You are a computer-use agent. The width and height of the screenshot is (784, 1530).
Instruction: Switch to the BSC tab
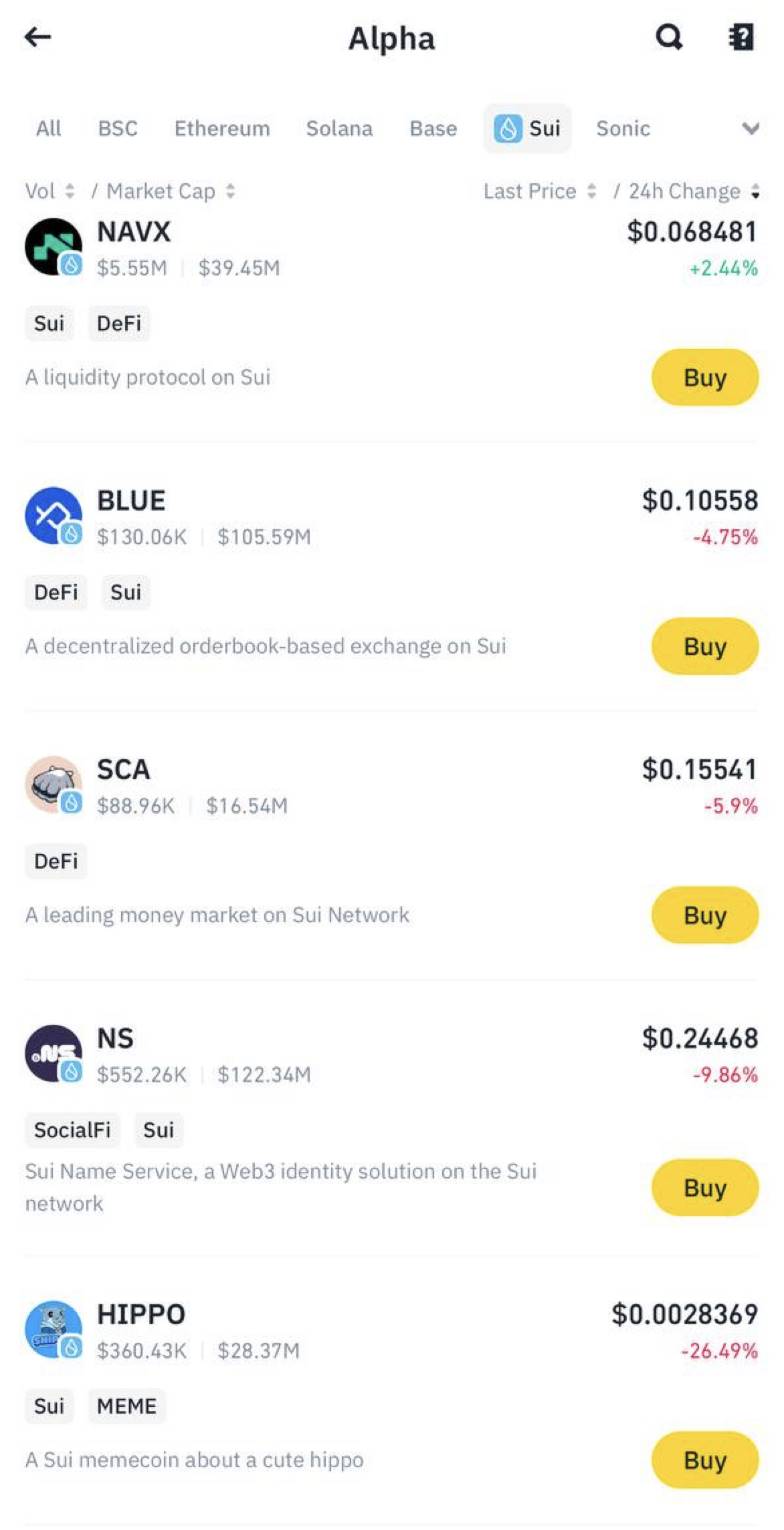click(118, 129)
